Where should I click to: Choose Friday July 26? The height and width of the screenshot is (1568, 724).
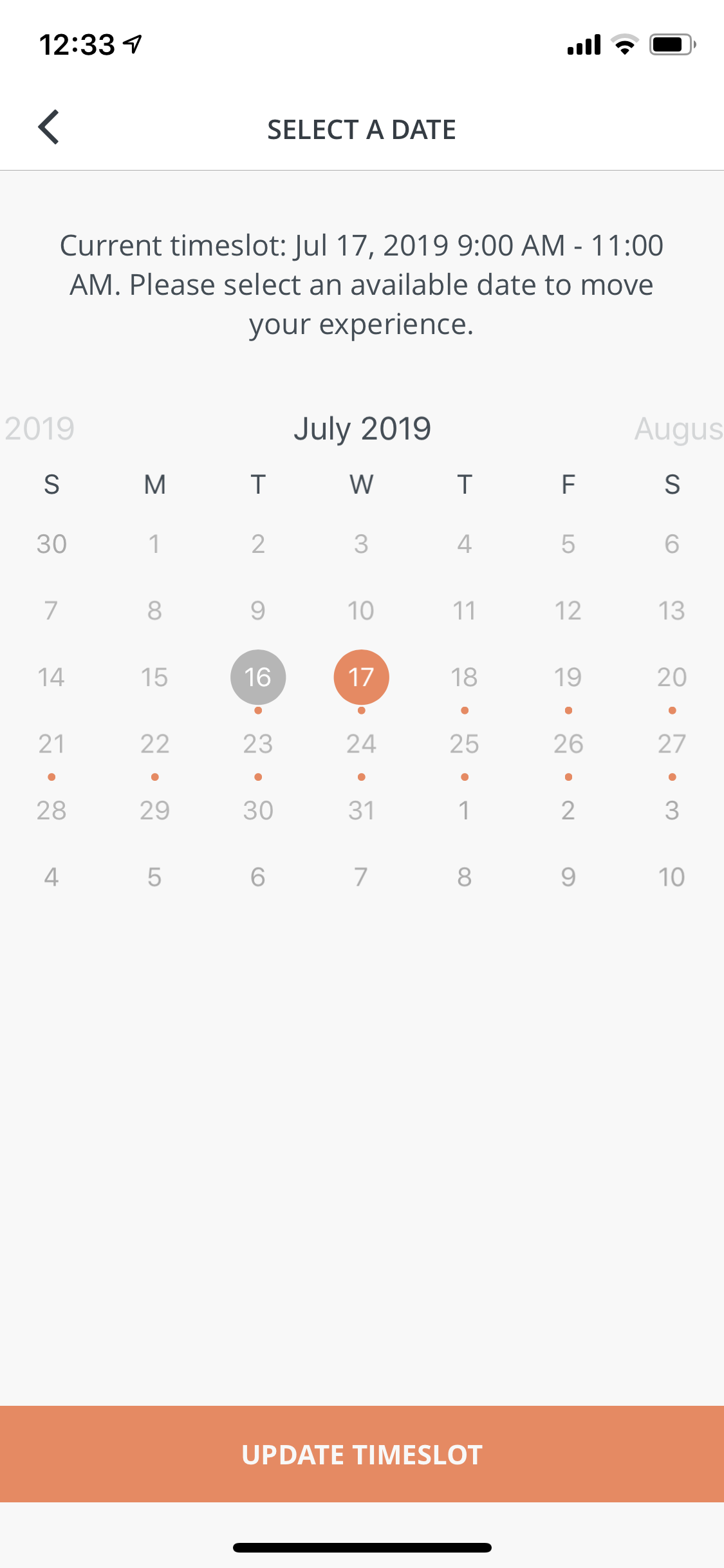(x=568, y=744)
